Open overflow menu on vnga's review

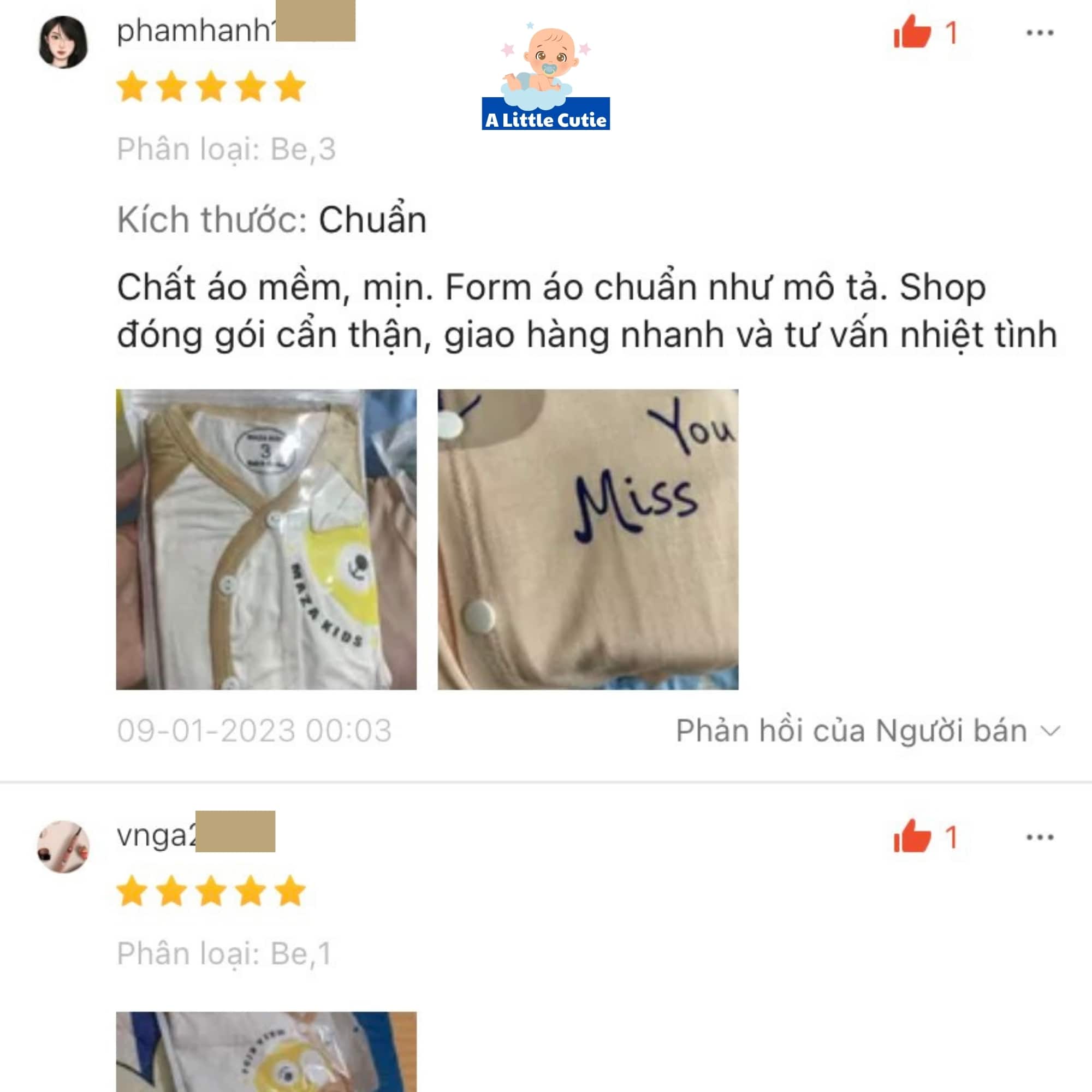point(1040,837)
